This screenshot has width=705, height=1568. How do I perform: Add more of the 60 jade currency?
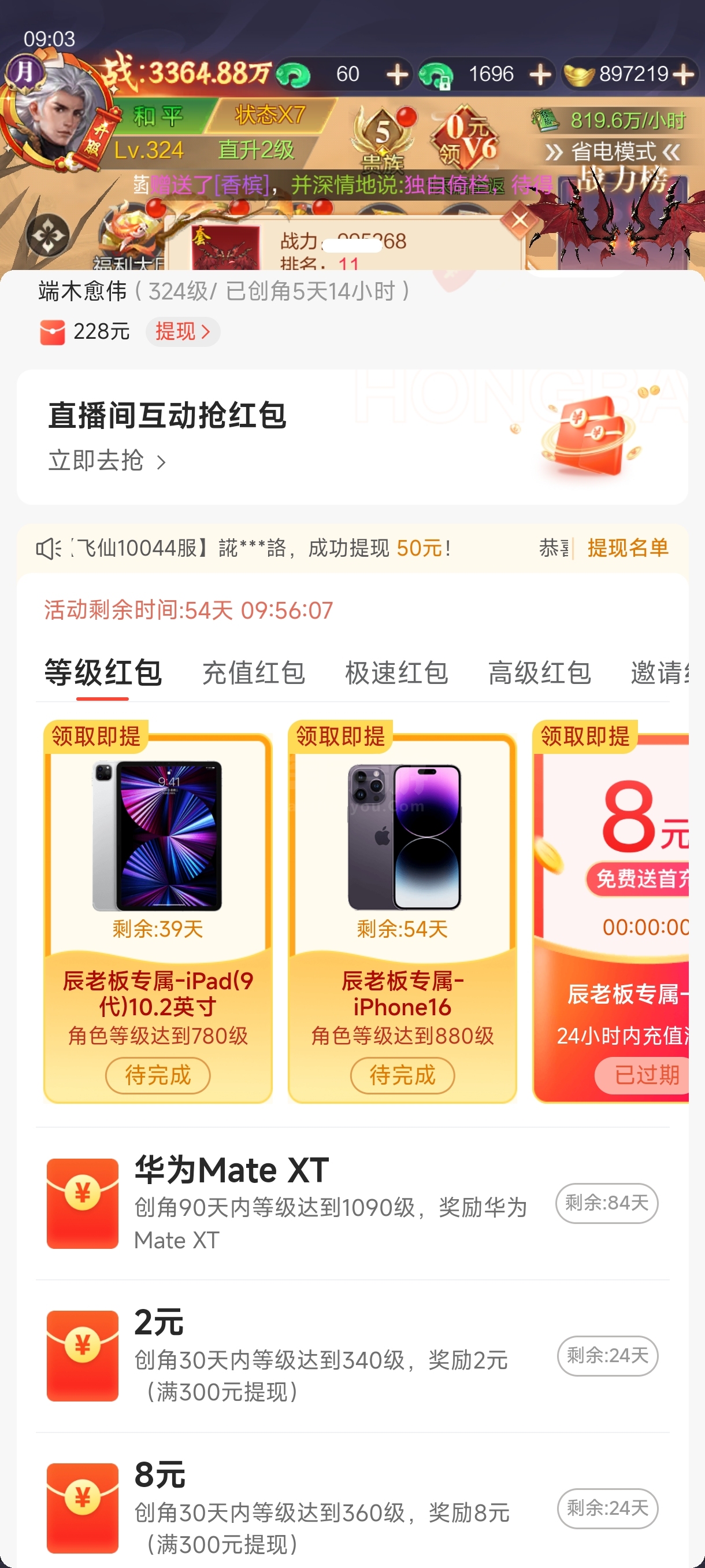point(397,75)
